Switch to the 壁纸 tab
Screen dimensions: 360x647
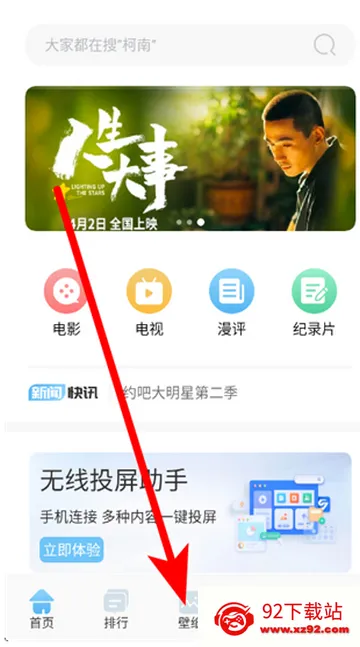coord(189,609)
